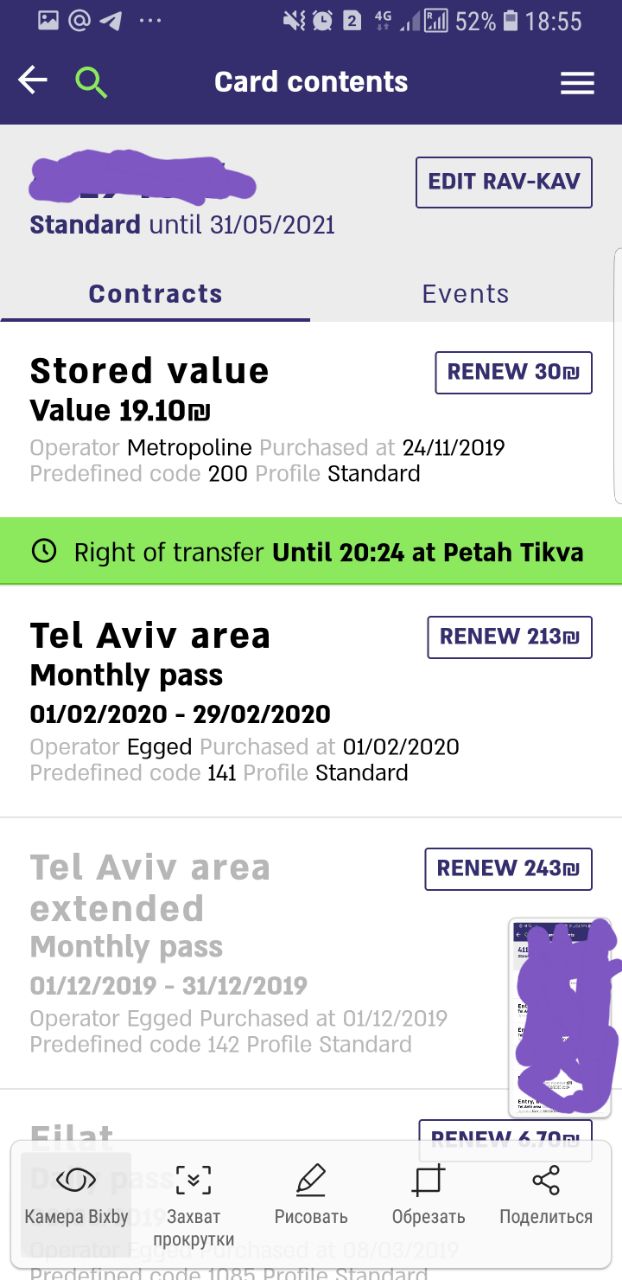Renew Tel Aviv area extended for 243₪
The image size is (622, 1280).
(x=509, y=868)
